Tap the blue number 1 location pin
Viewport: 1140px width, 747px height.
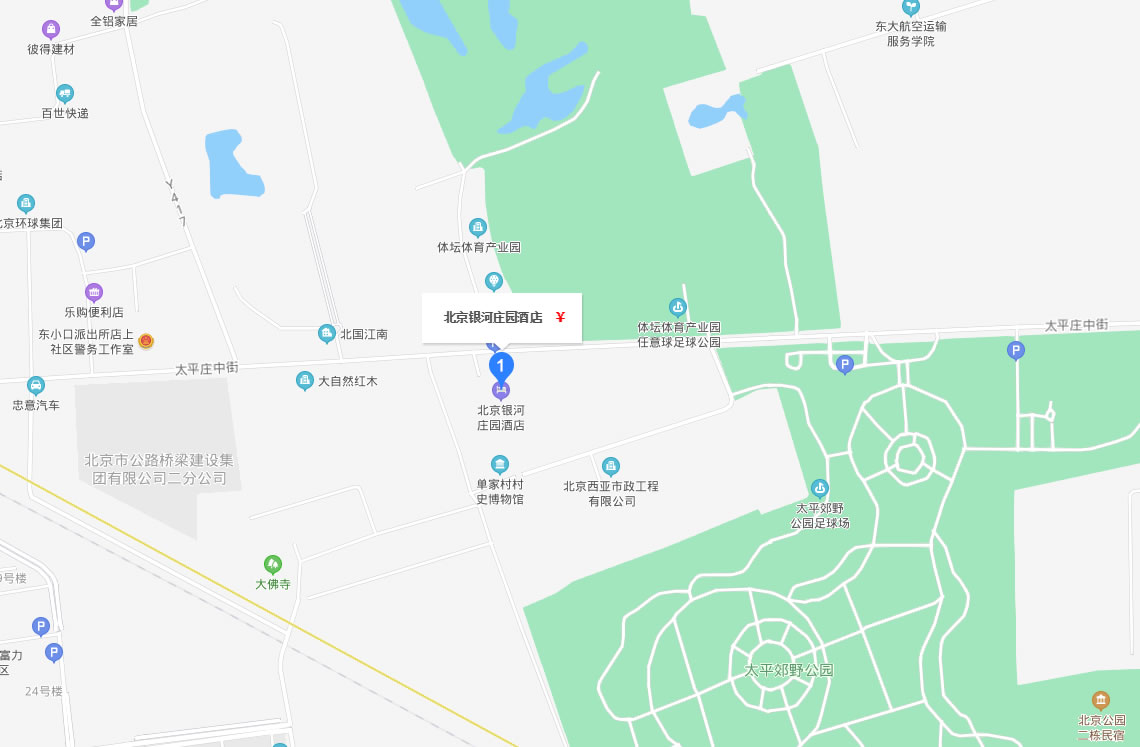point(501,365)
